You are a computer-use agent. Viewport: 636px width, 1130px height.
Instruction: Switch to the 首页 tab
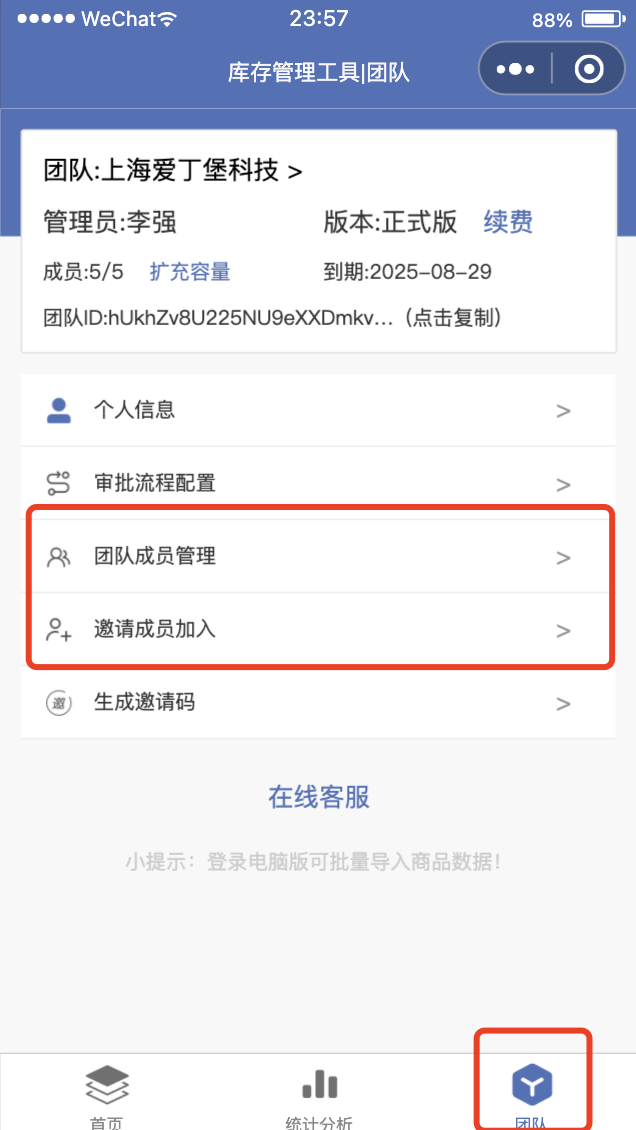[107, 1094]
